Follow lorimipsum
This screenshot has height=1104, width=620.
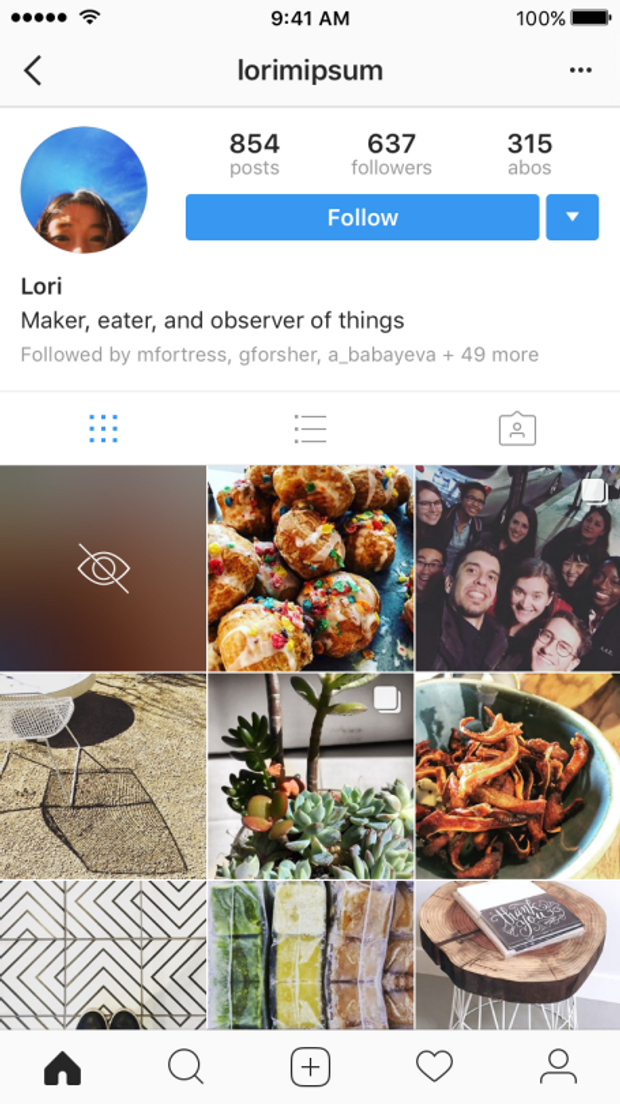point(362,217)
